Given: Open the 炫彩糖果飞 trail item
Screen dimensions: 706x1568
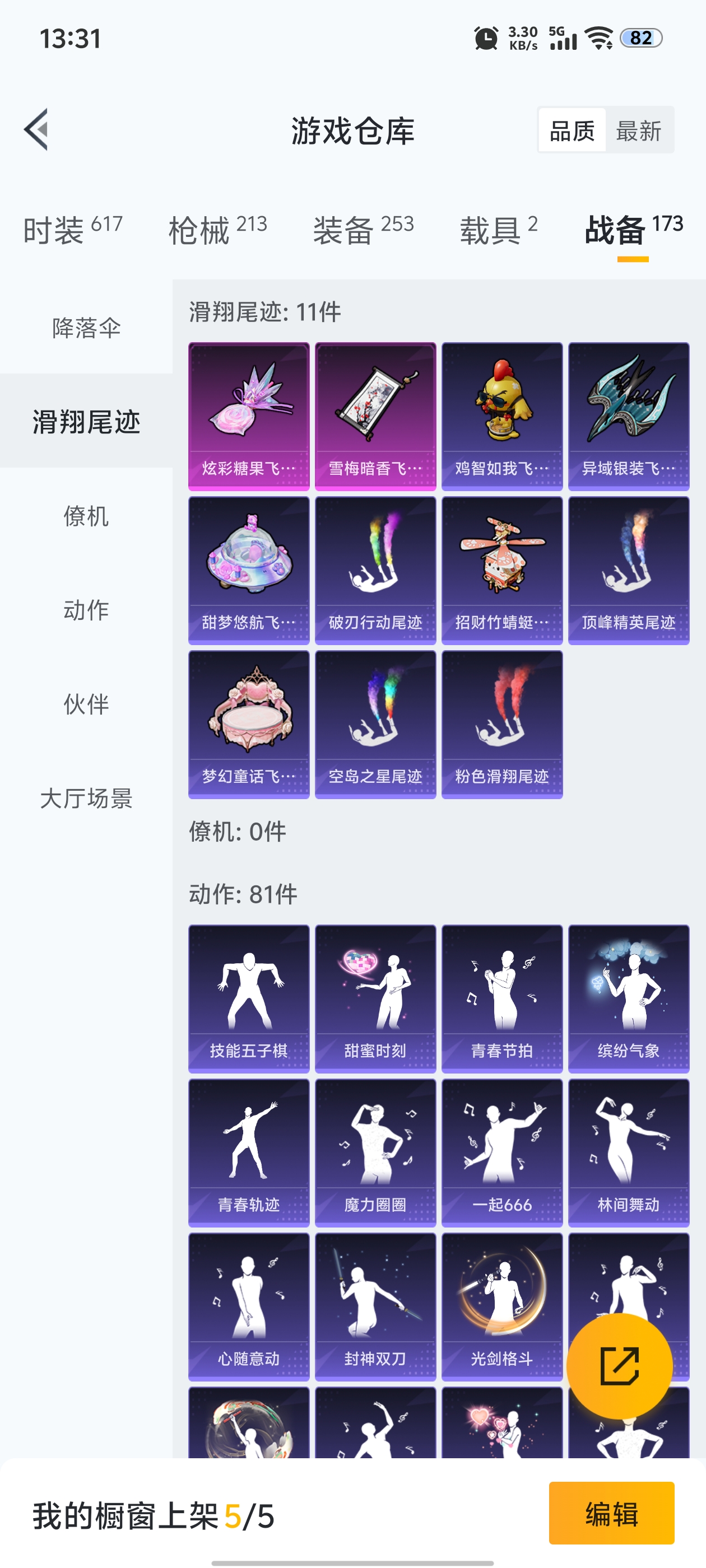Looking at the screenshot, I should [x=249, y=416].
